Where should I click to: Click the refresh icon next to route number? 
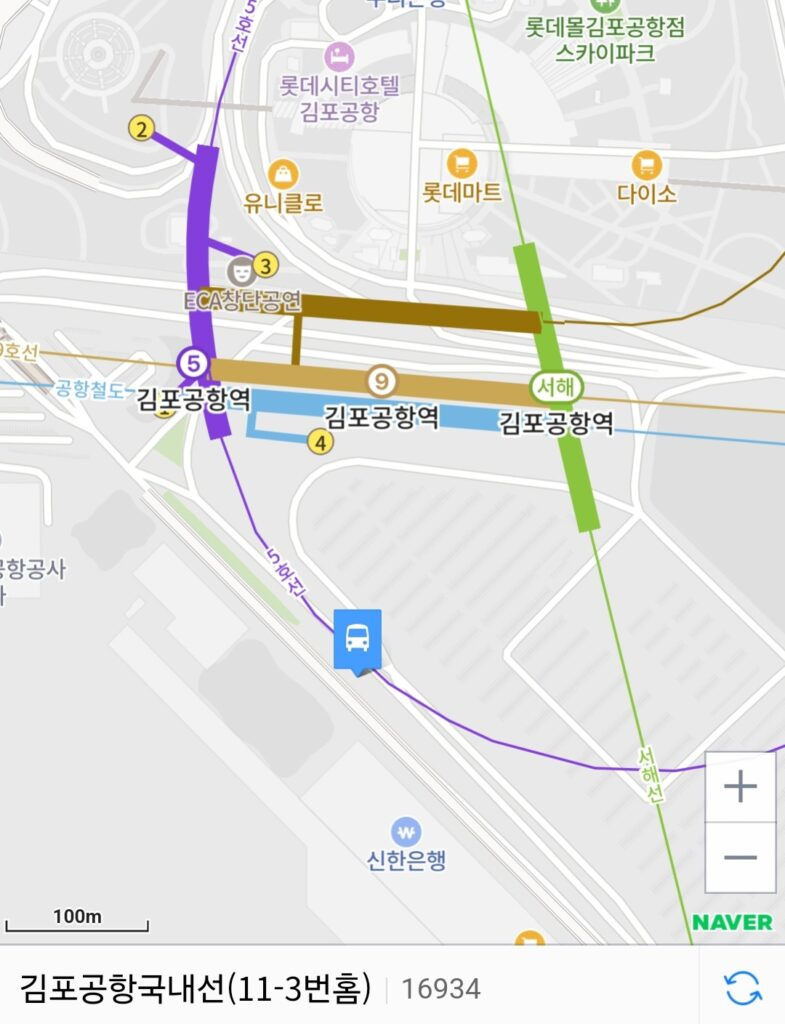742,986
